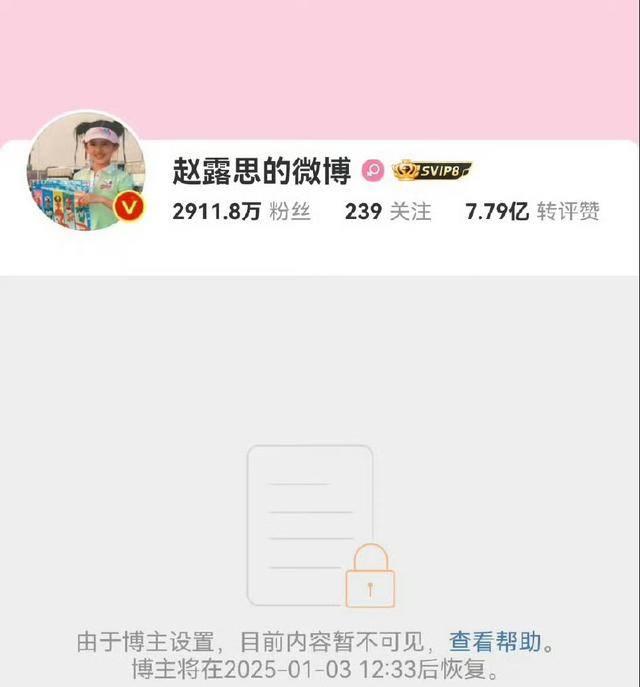Tap the pink badge icon beside username
640x687 pixels.
tap(372, 172)
